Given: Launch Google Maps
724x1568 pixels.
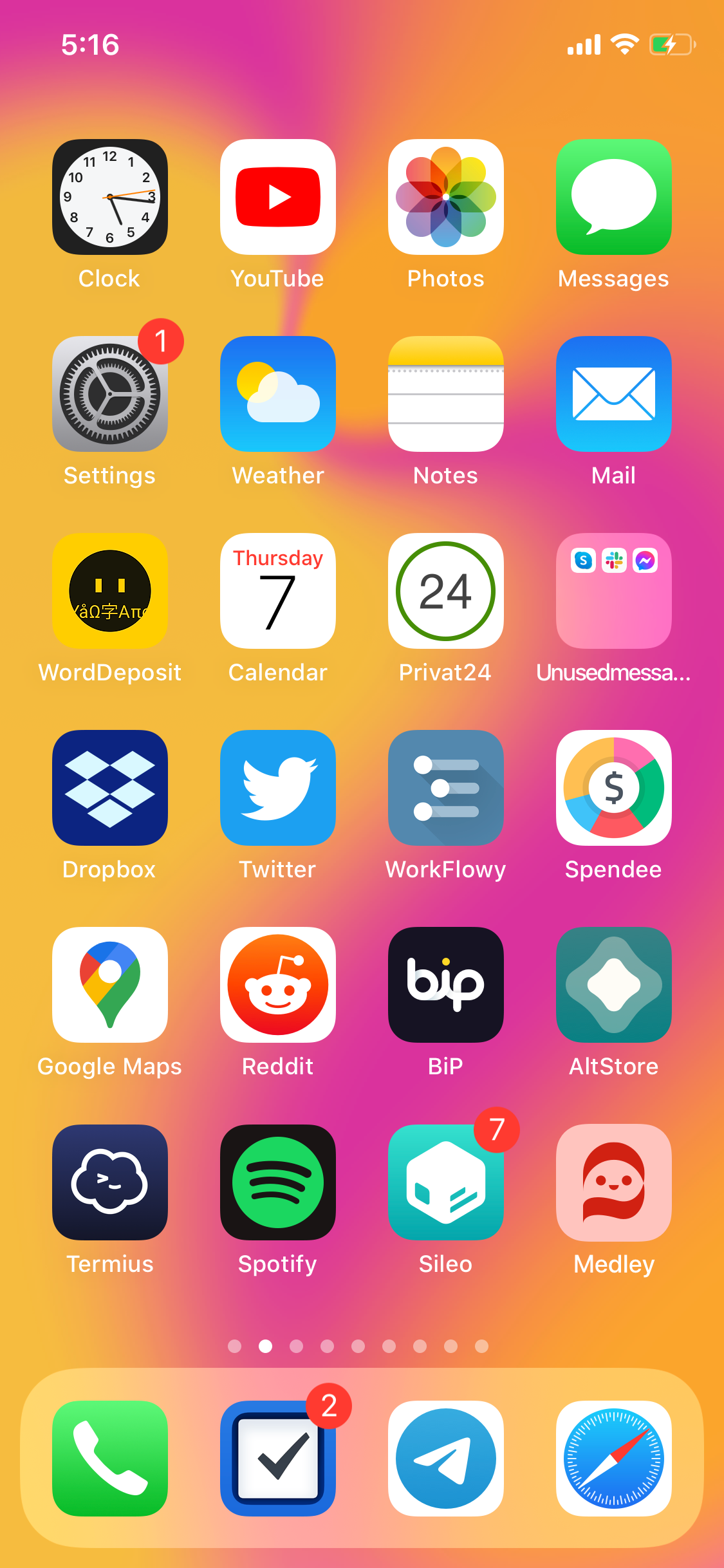Looking at the screenshot, I should [110, 985].
